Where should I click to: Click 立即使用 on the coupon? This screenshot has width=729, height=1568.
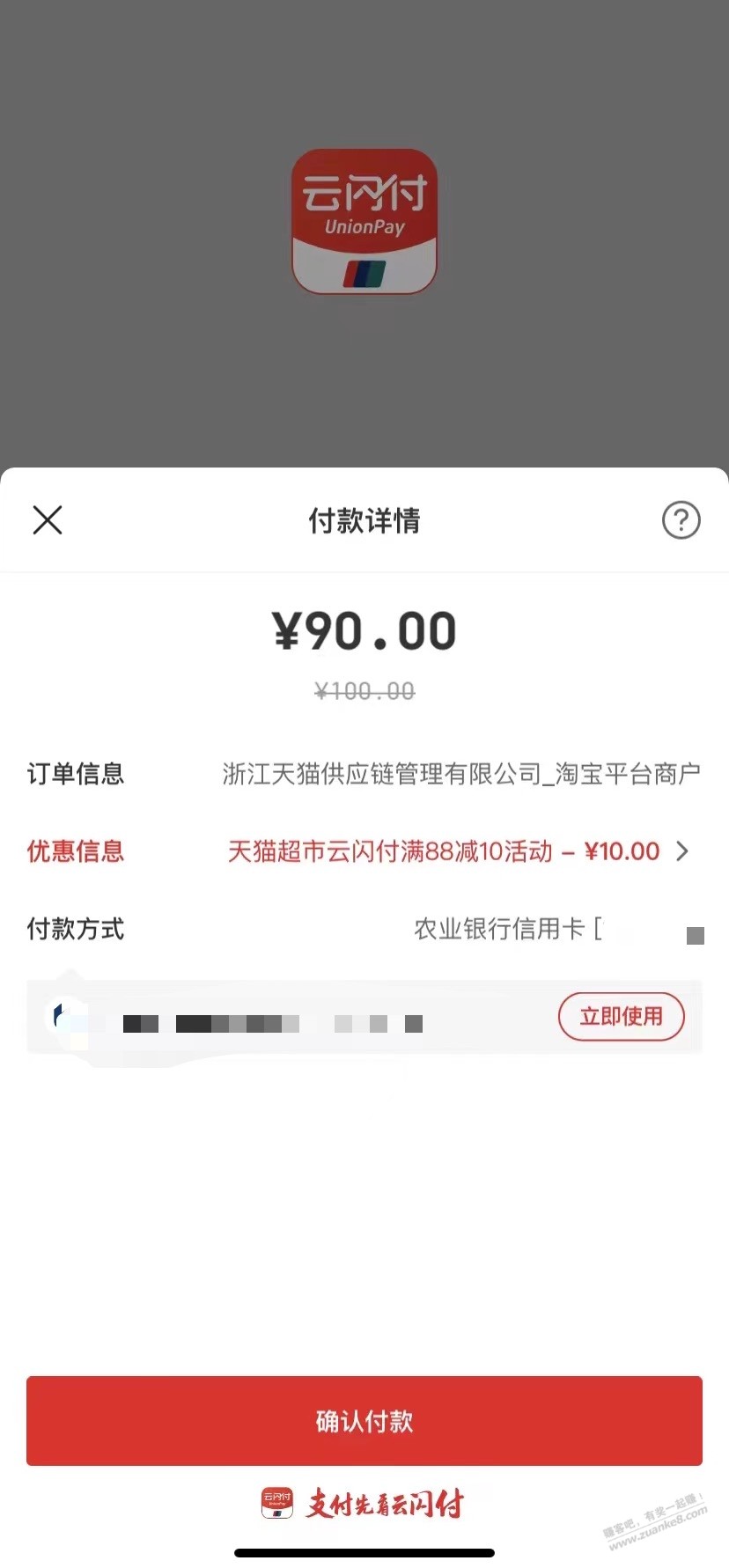tap(621, 1016)
